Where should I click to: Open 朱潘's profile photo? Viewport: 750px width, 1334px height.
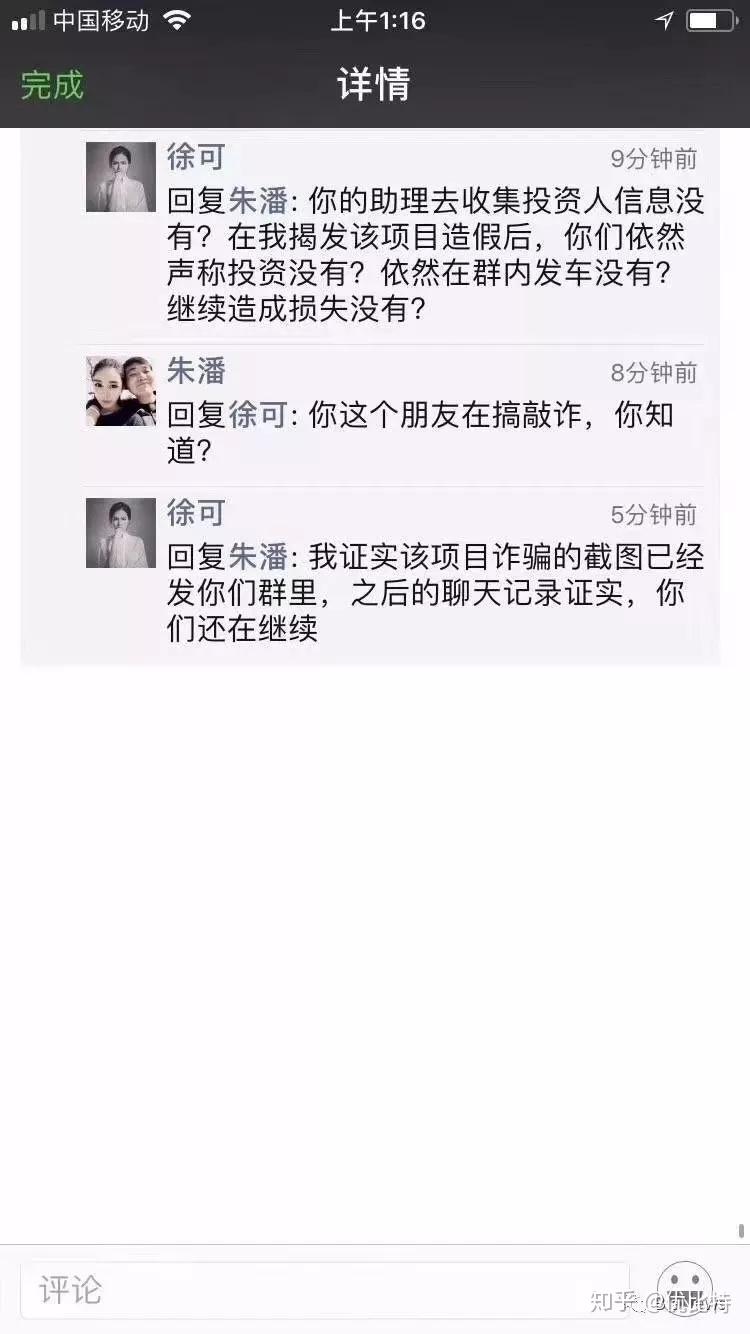(121, 391)
